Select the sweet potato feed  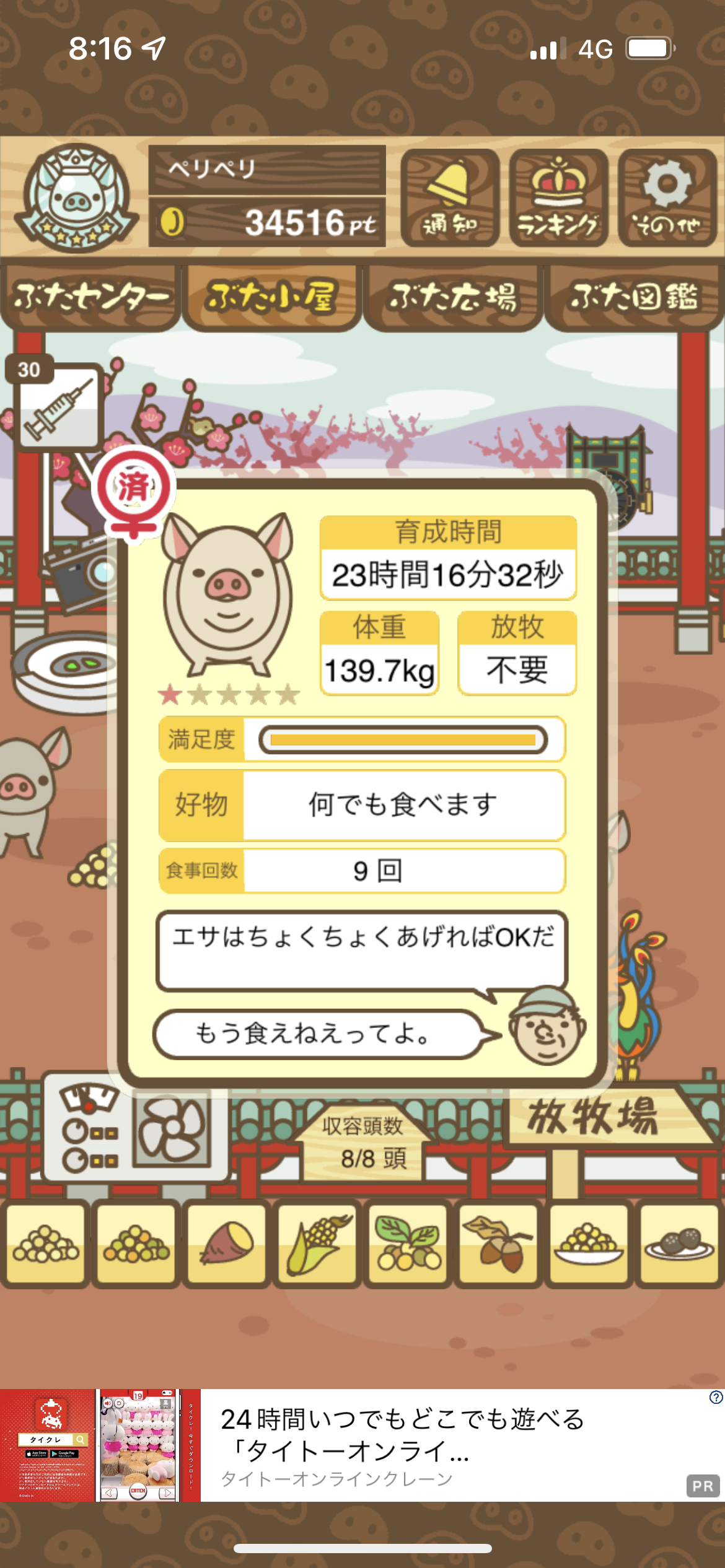click(226, 1244)
